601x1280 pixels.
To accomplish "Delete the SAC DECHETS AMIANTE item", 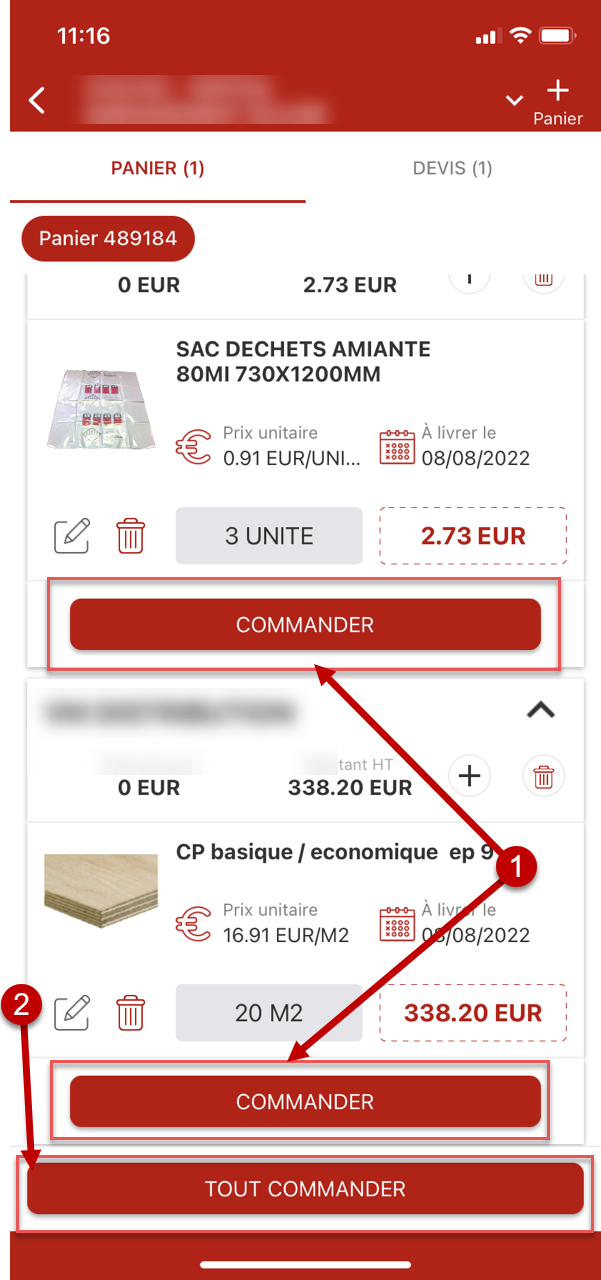I will pyautogui.click(x=130, y=536).
